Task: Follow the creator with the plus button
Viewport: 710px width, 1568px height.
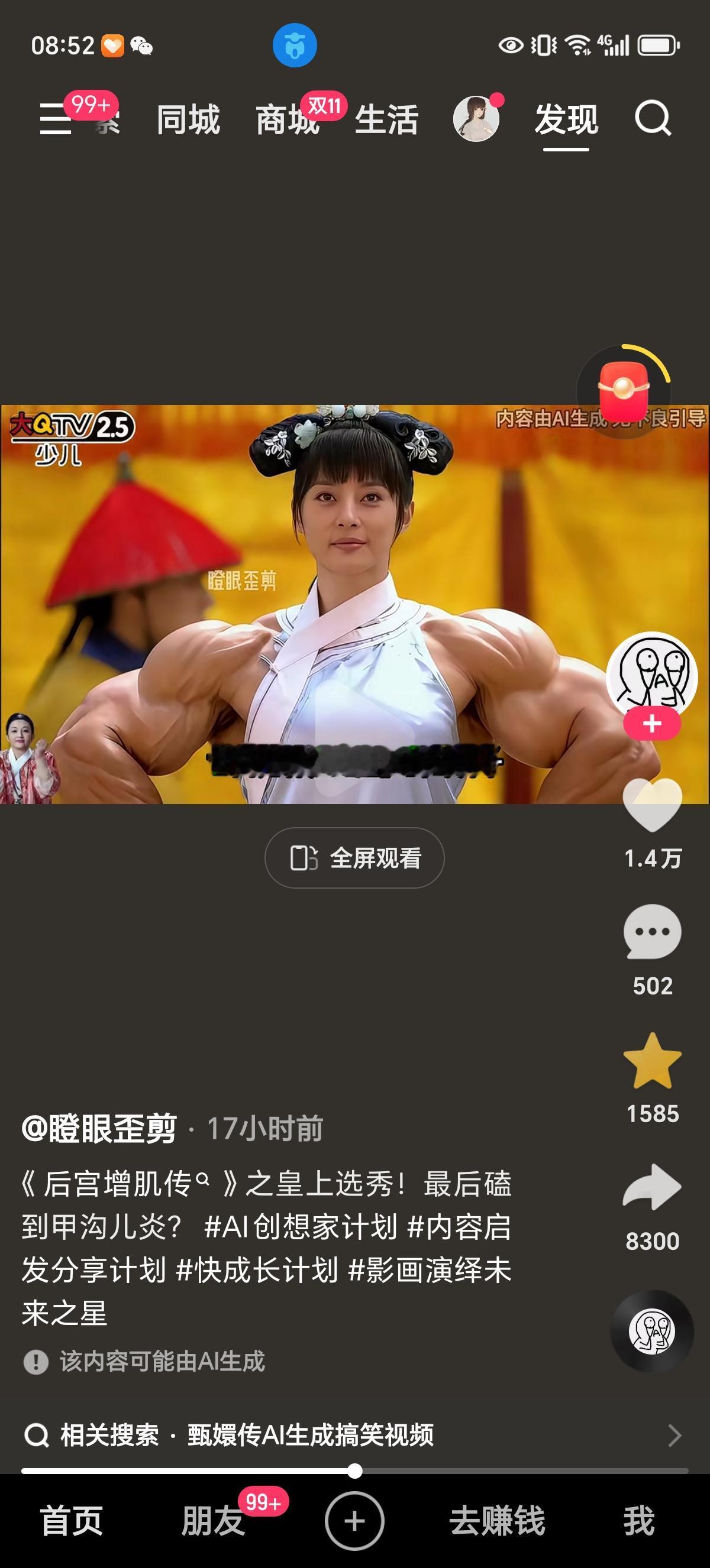Action: pos(651,724)
